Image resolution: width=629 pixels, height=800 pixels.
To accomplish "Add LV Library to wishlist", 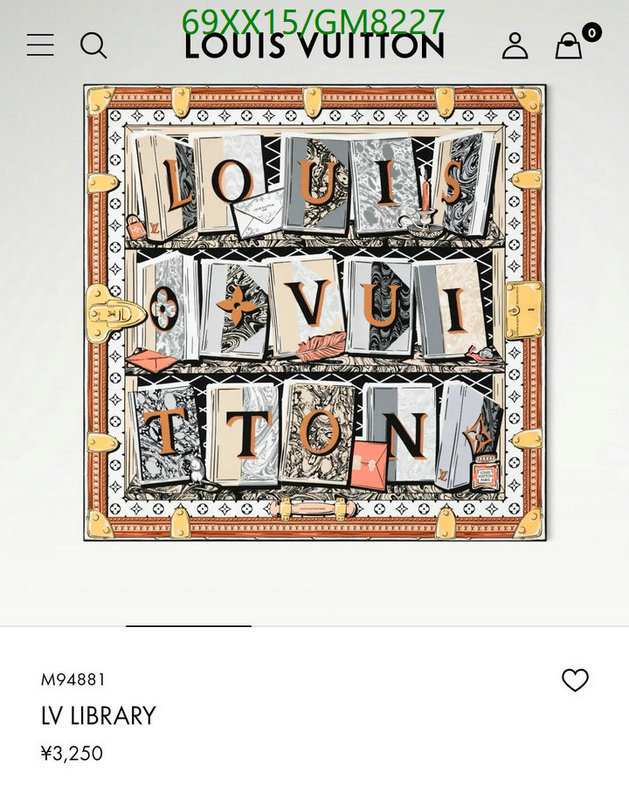I will pos(575,680).
